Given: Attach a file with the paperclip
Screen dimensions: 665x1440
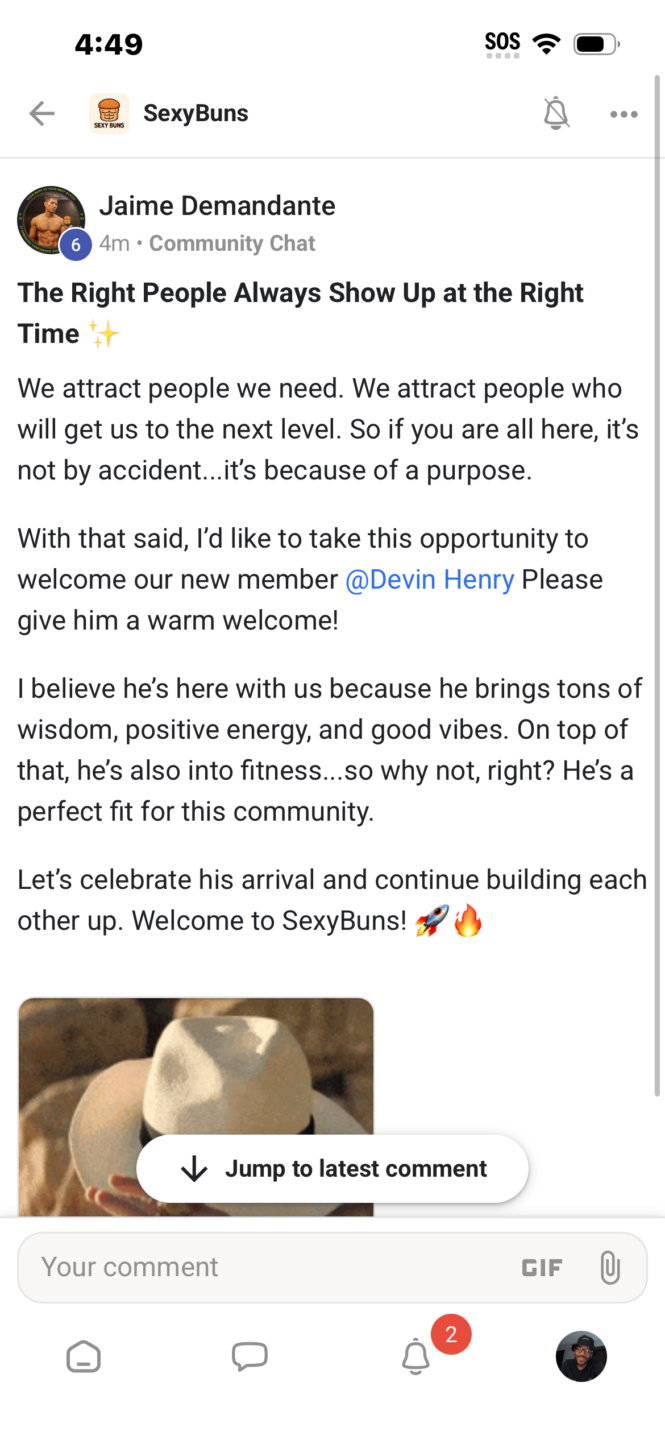Looking at the screenshot, I should point(610,1267).
